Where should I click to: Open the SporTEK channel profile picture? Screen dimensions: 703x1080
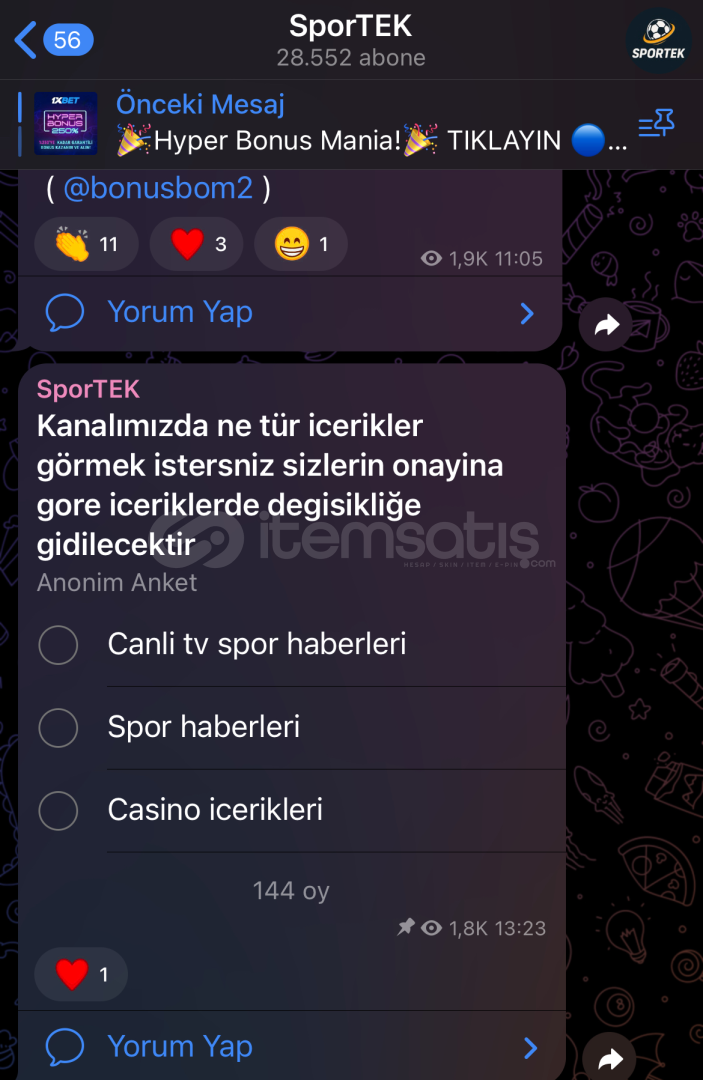click(659, 41)
